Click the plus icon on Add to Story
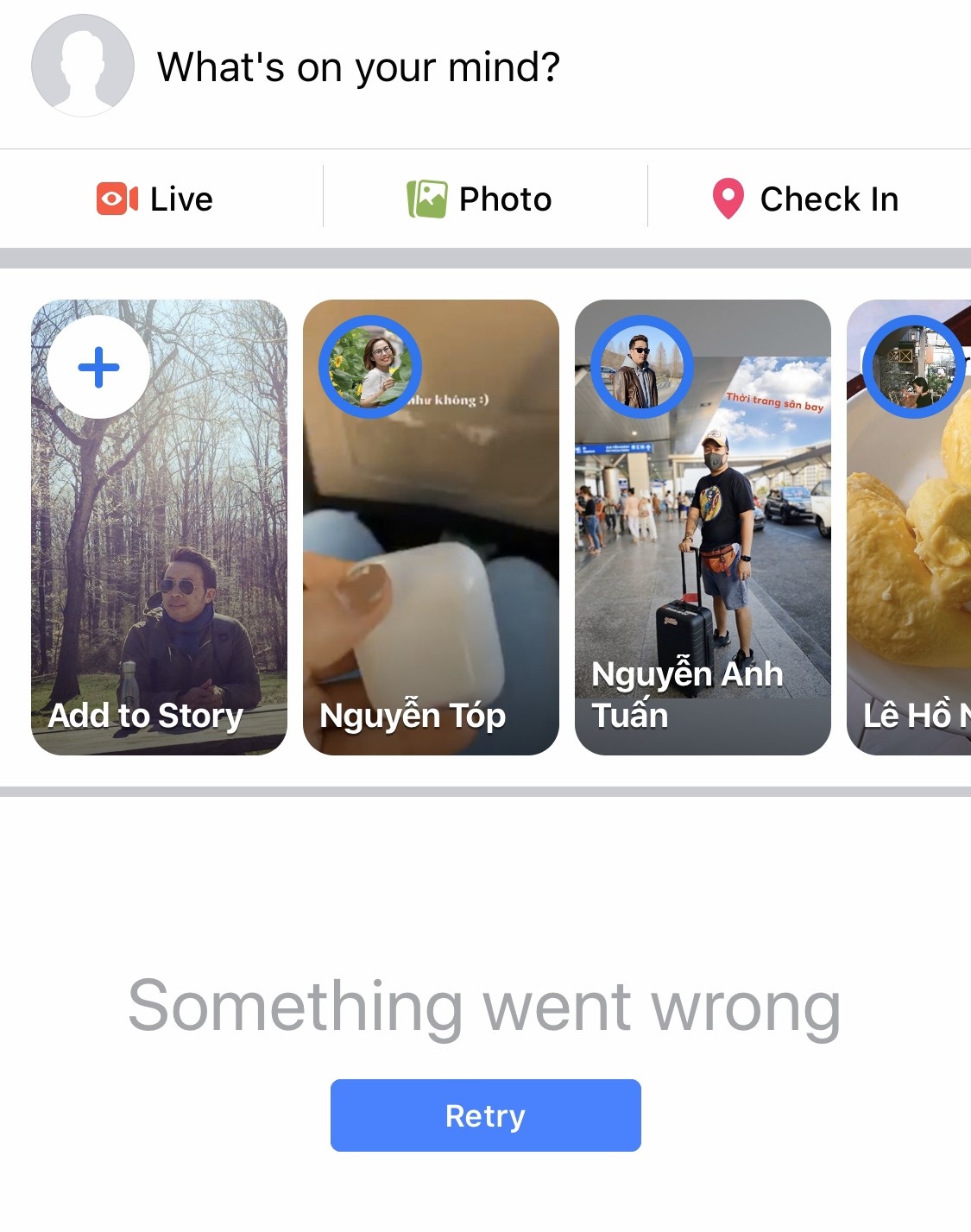 [x=98, y=367]
